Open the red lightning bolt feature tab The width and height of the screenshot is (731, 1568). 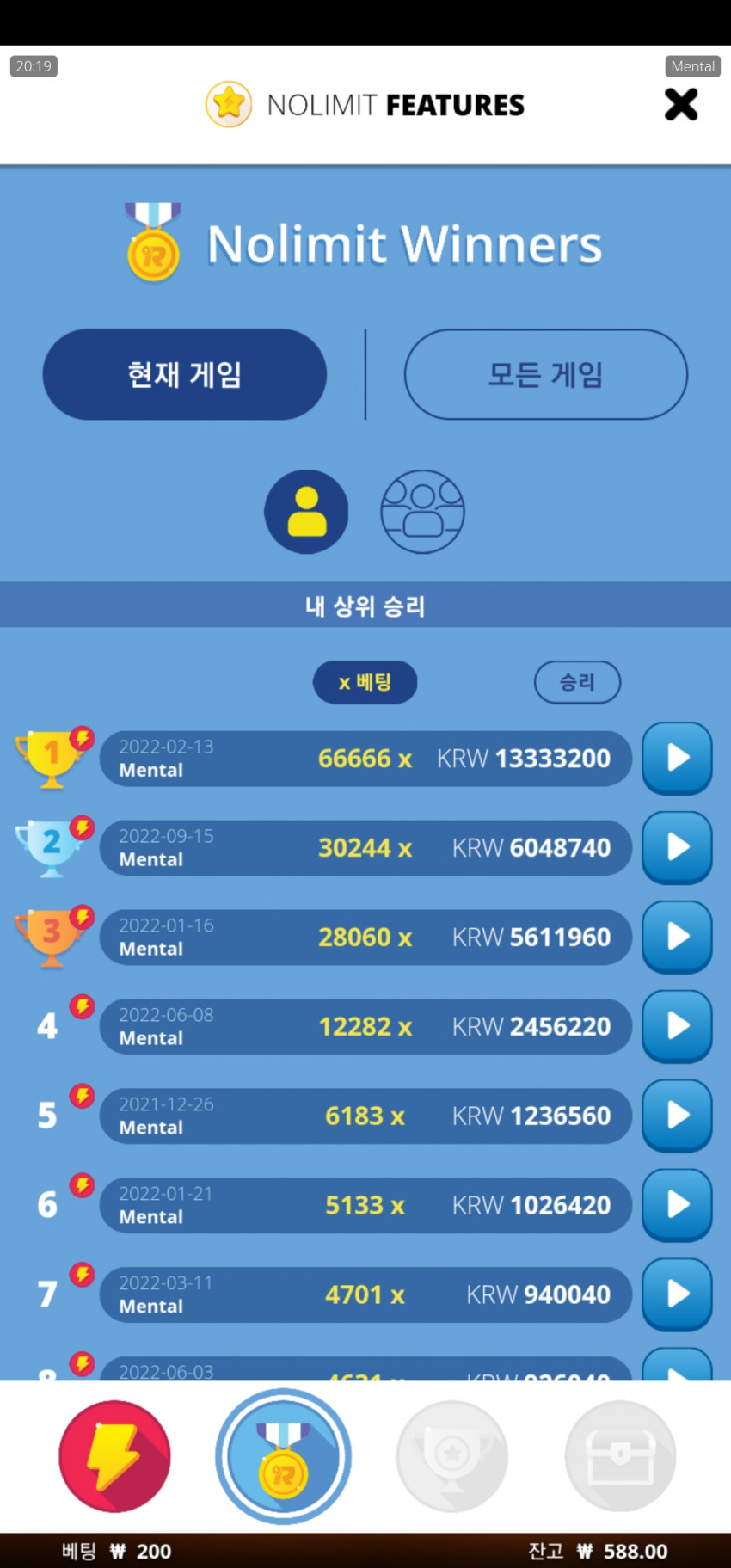tap(114, 1456)
